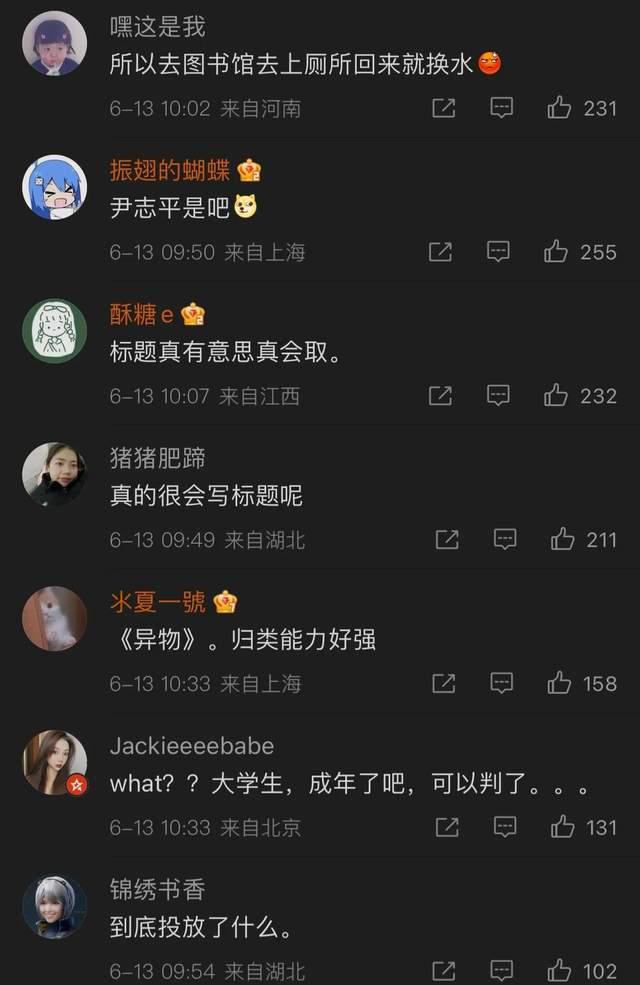Image resolution: width=640 pixels, height=985 pixels.
Task: Share Jackieeeebabe's comment
Action: [446, 828]
